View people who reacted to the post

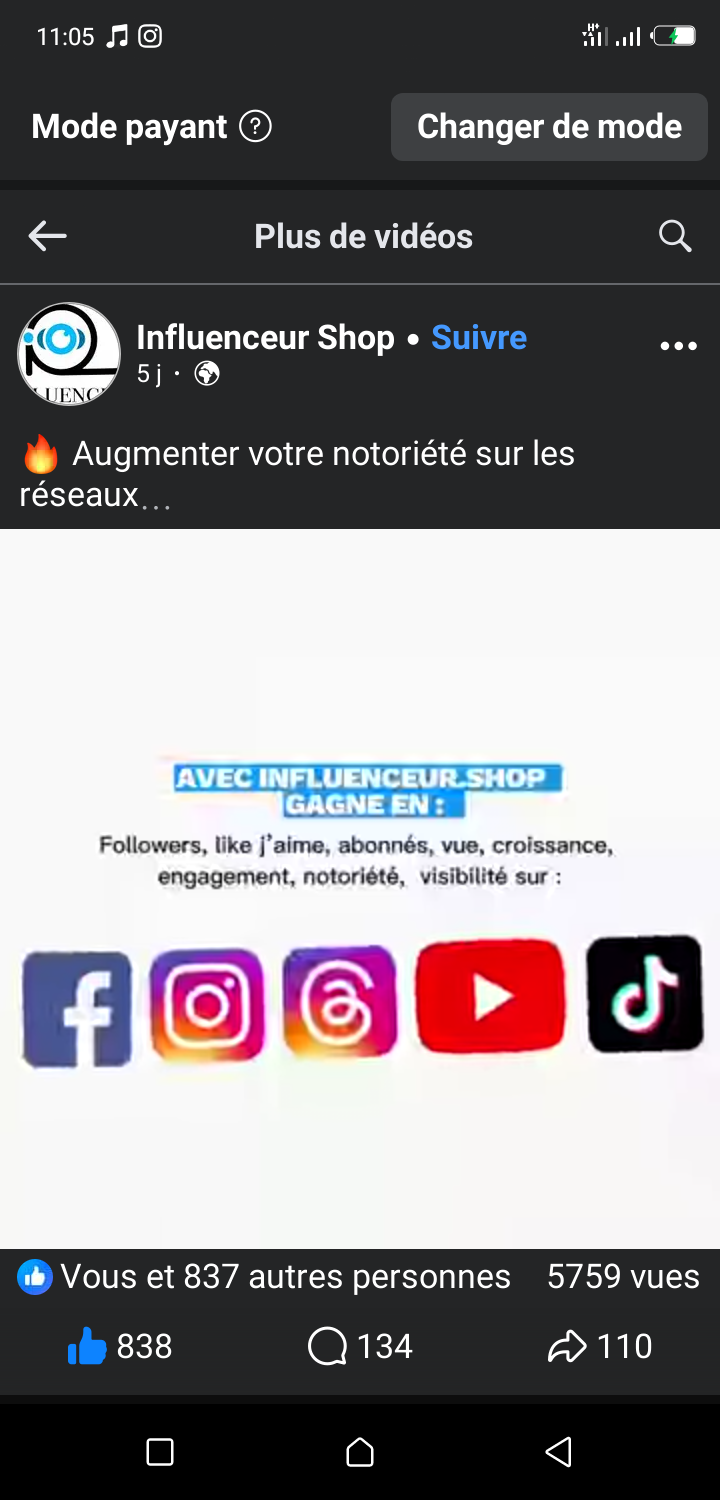265,1277
